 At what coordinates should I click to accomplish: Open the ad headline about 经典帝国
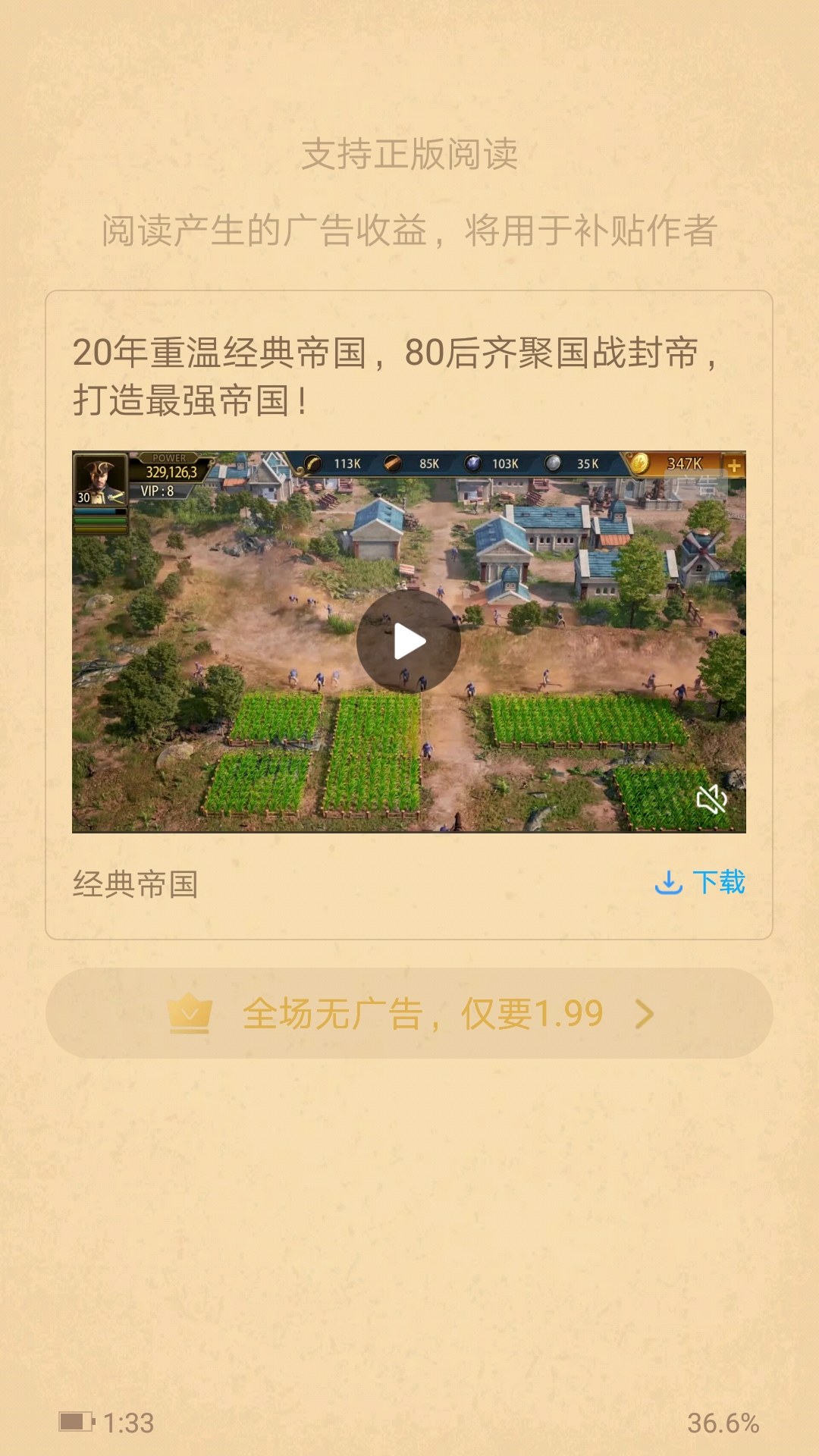(394, 376)
